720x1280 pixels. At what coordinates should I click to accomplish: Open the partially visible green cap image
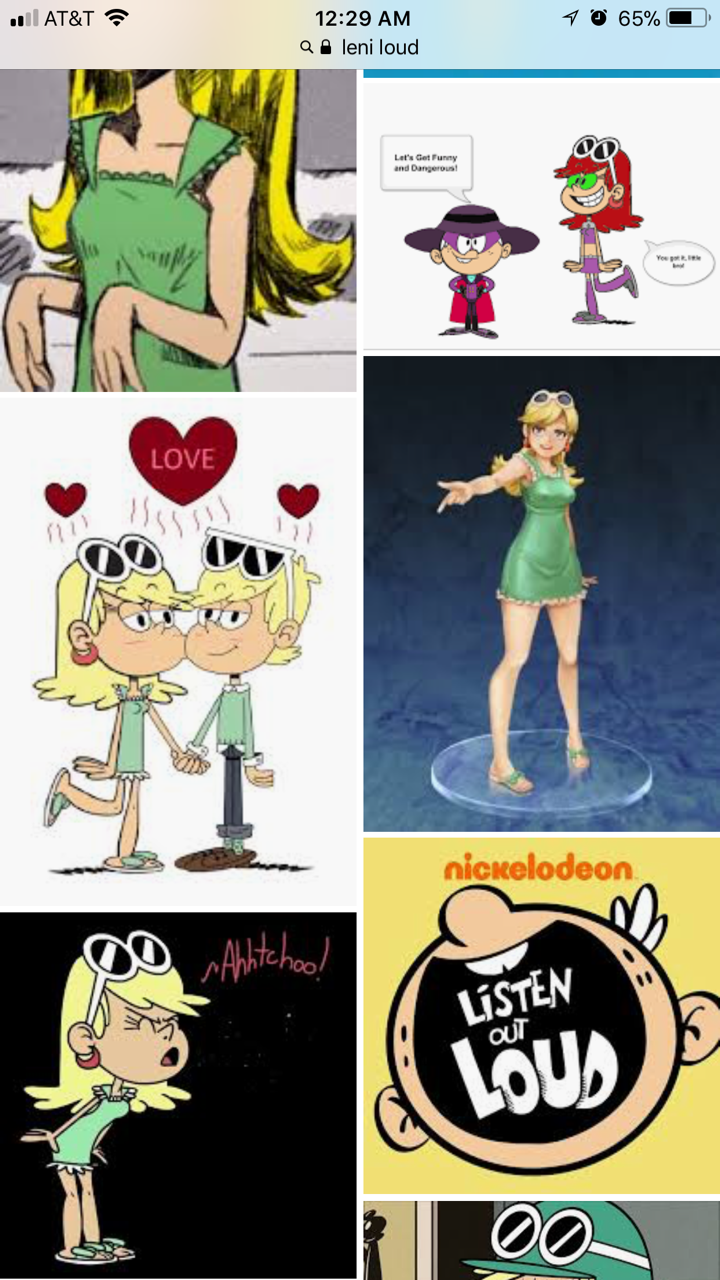pyautogui.click(x=541, y=1240)
